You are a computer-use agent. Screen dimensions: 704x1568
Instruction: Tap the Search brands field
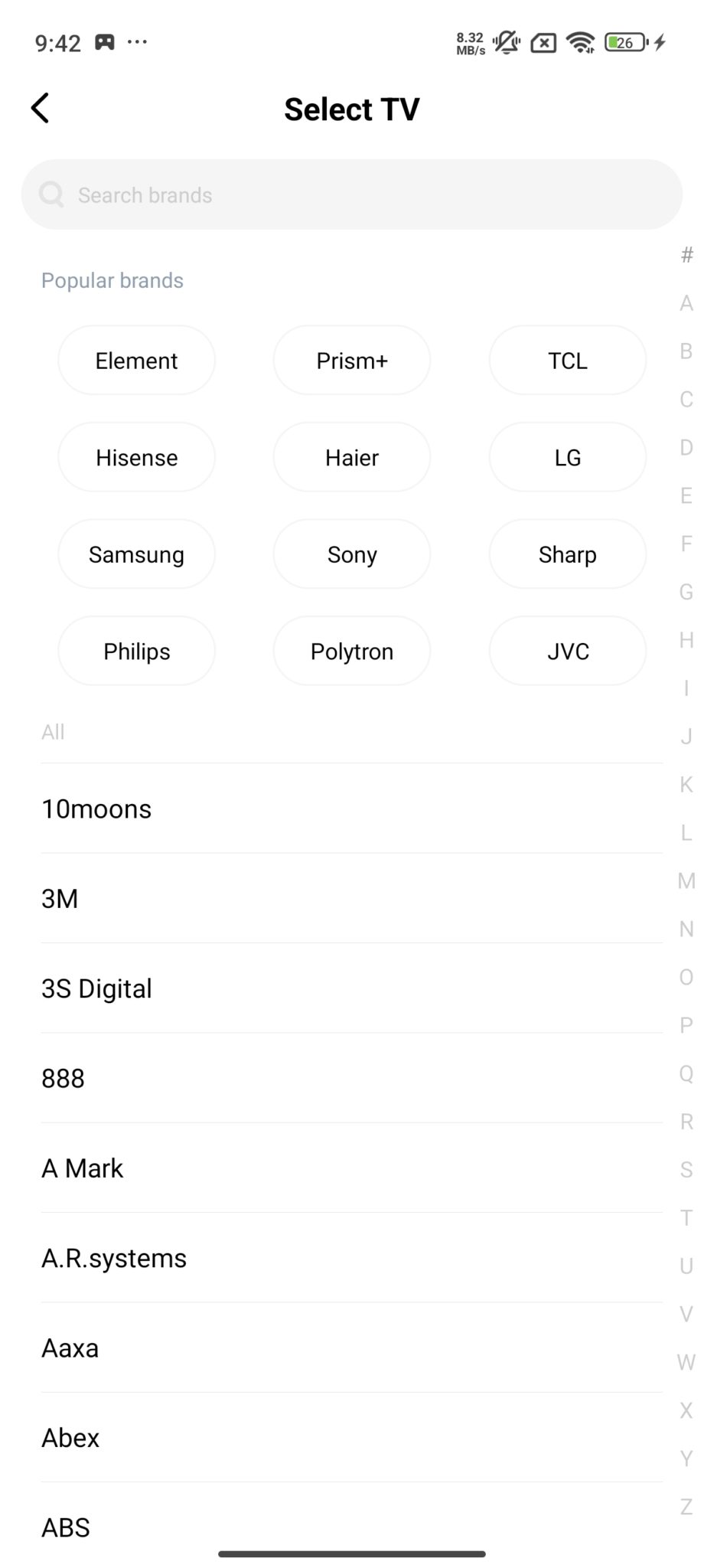351,194
